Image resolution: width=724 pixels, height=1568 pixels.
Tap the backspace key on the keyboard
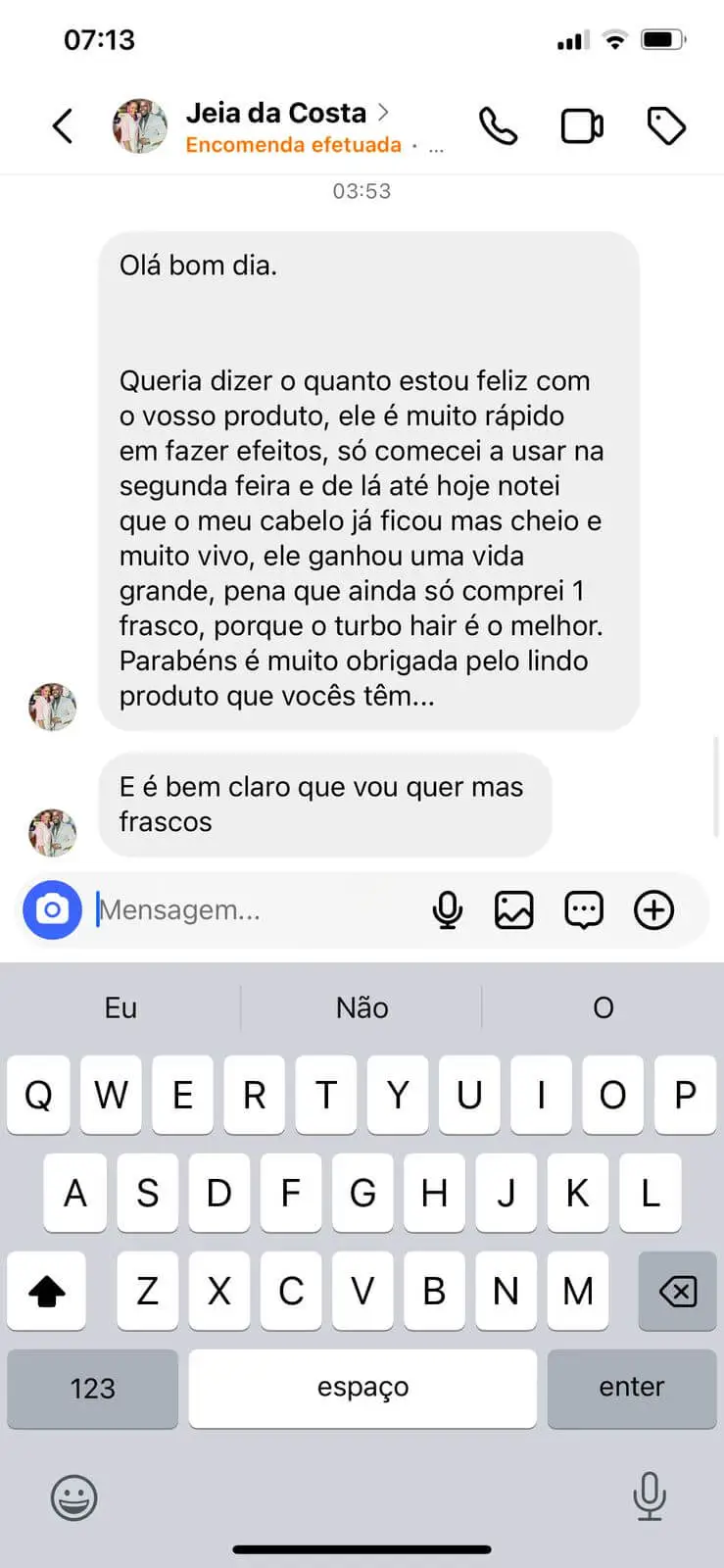[x=677, y=1291]
